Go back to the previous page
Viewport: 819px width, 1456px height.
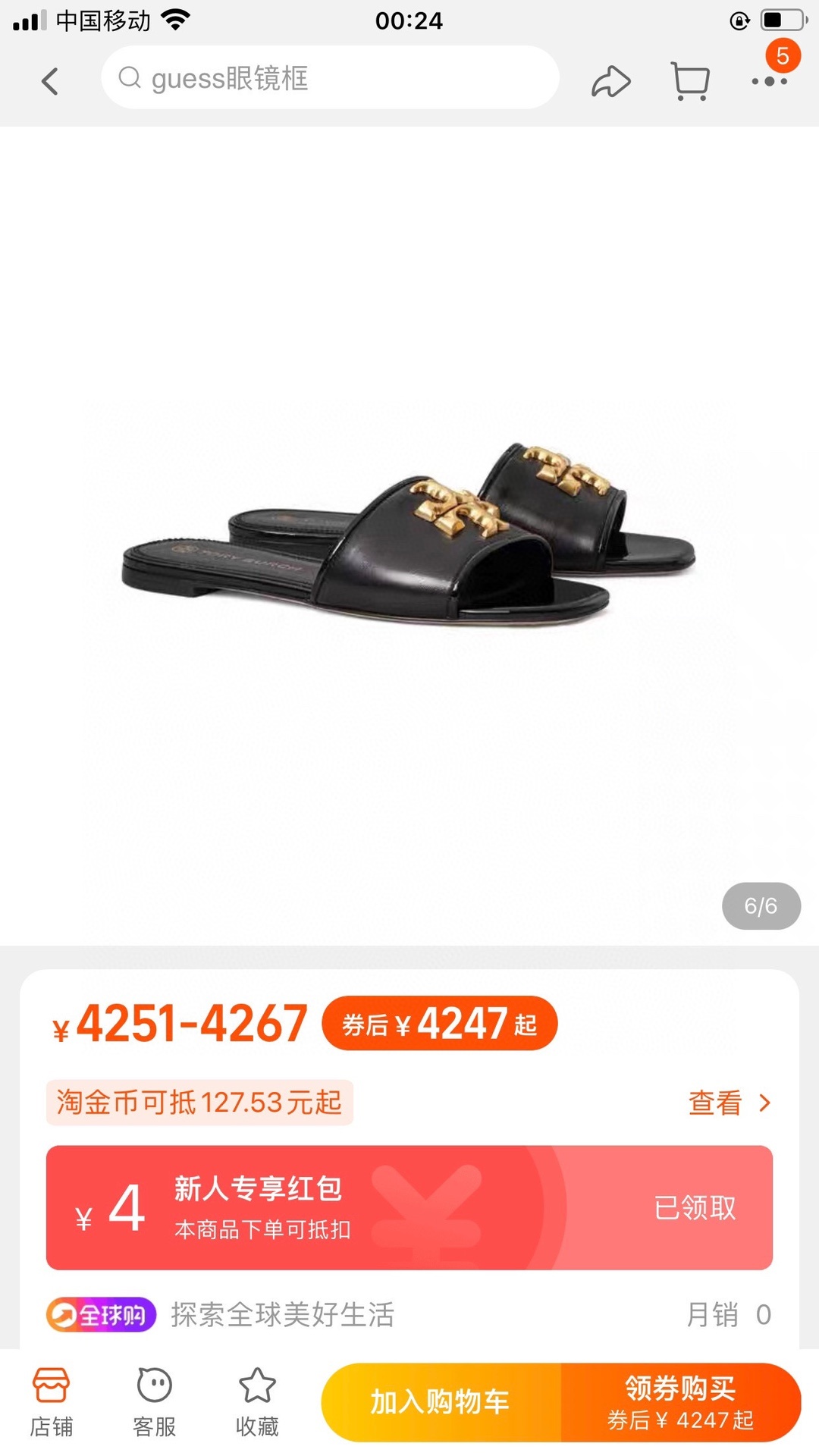50,81
